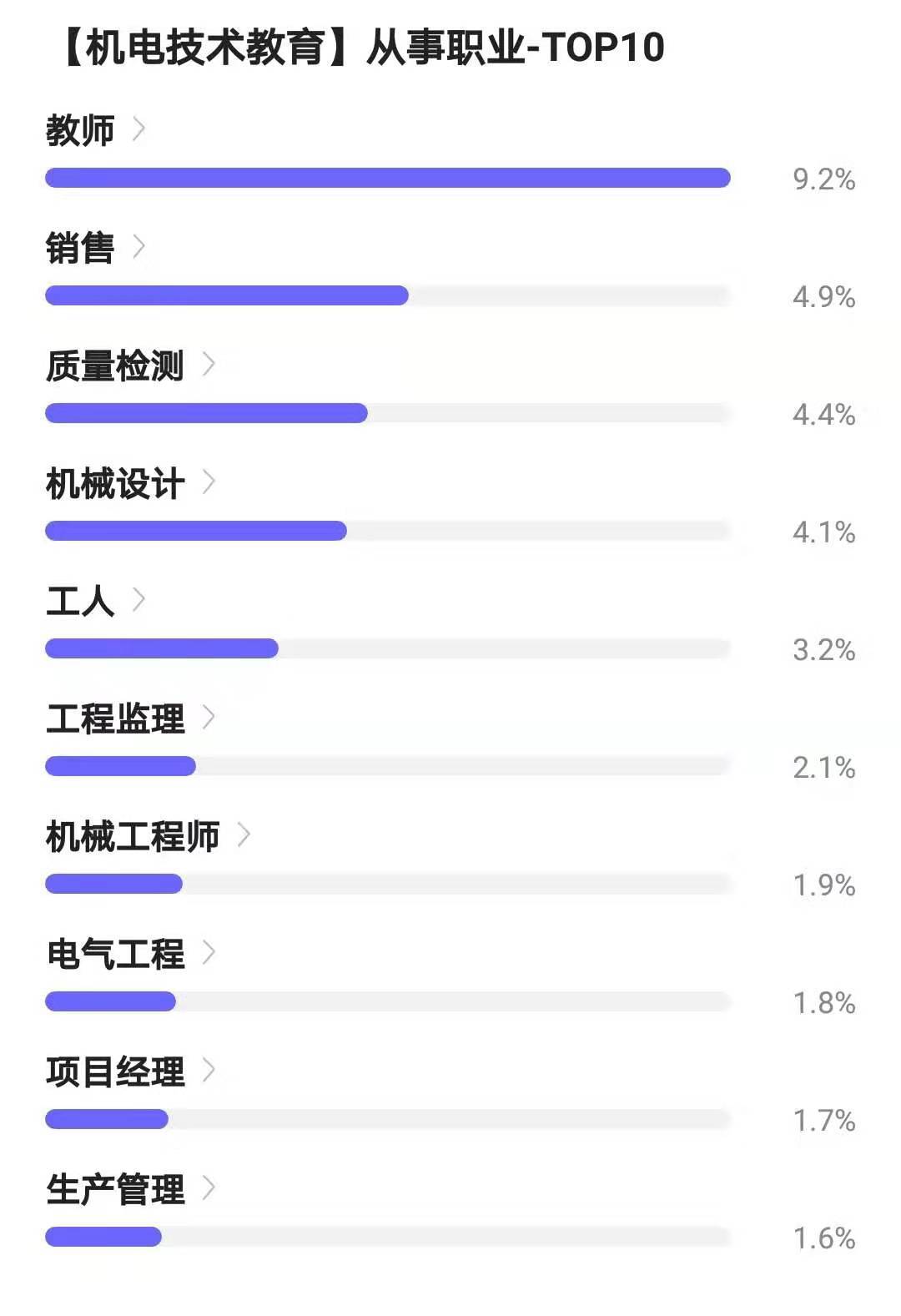Screen dimensions: 901x1316
Task: Click the 教师 progress bar
Action: click(x=388, y=176)
